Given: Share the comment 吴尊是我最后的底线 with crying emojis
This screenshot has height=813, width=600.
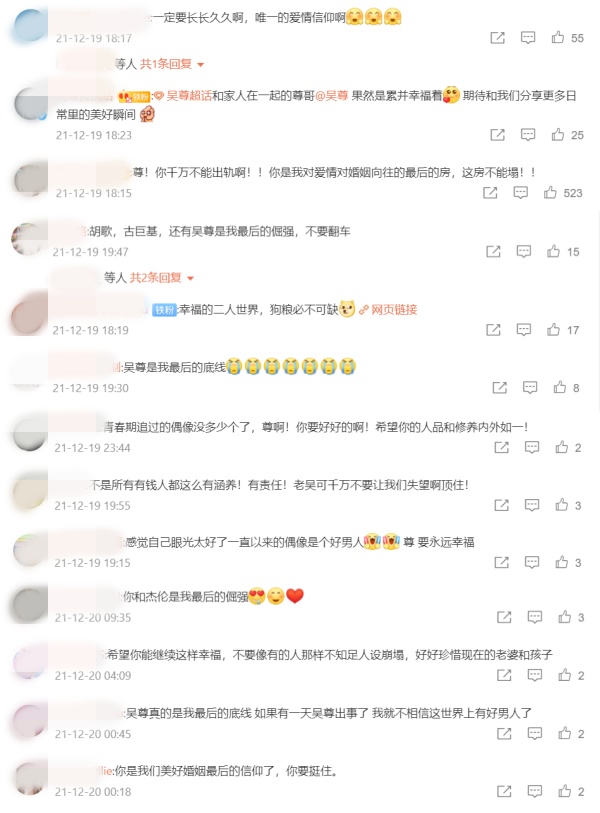Looking at the screenshot, I should [x=497, y=388].
